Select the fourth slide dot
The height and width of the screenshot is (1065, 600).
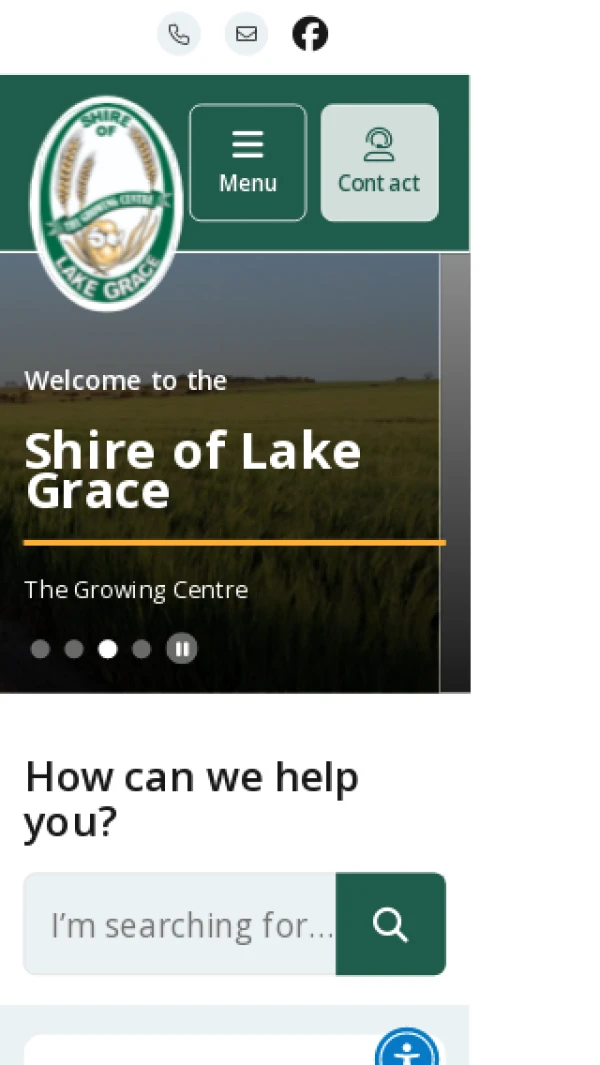141,649
